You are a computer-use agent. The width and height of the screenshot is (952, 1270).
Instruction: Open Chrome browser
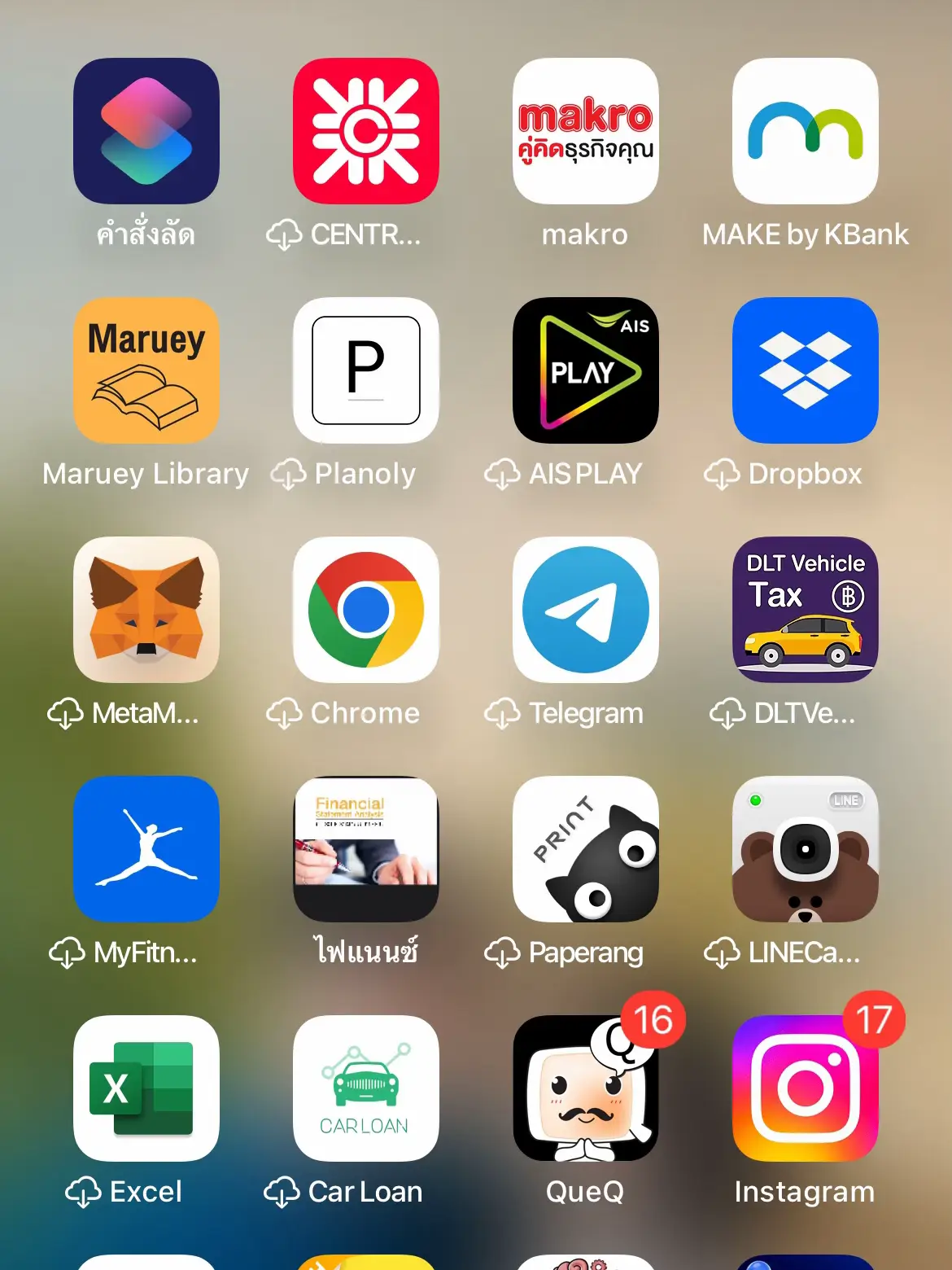point(366,610)
